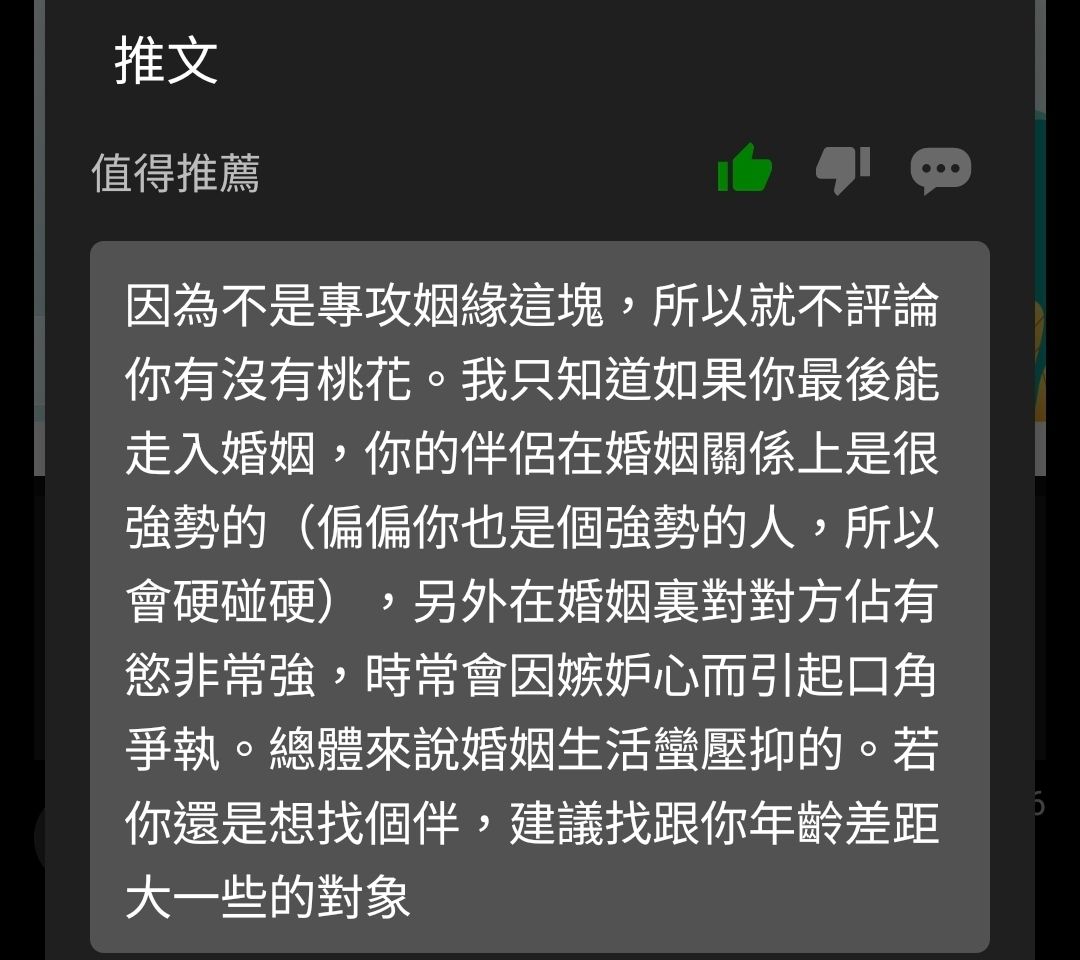Select the thumbs-up push option
Viewport: 1080px width, 960px height.
pos(745,168)
